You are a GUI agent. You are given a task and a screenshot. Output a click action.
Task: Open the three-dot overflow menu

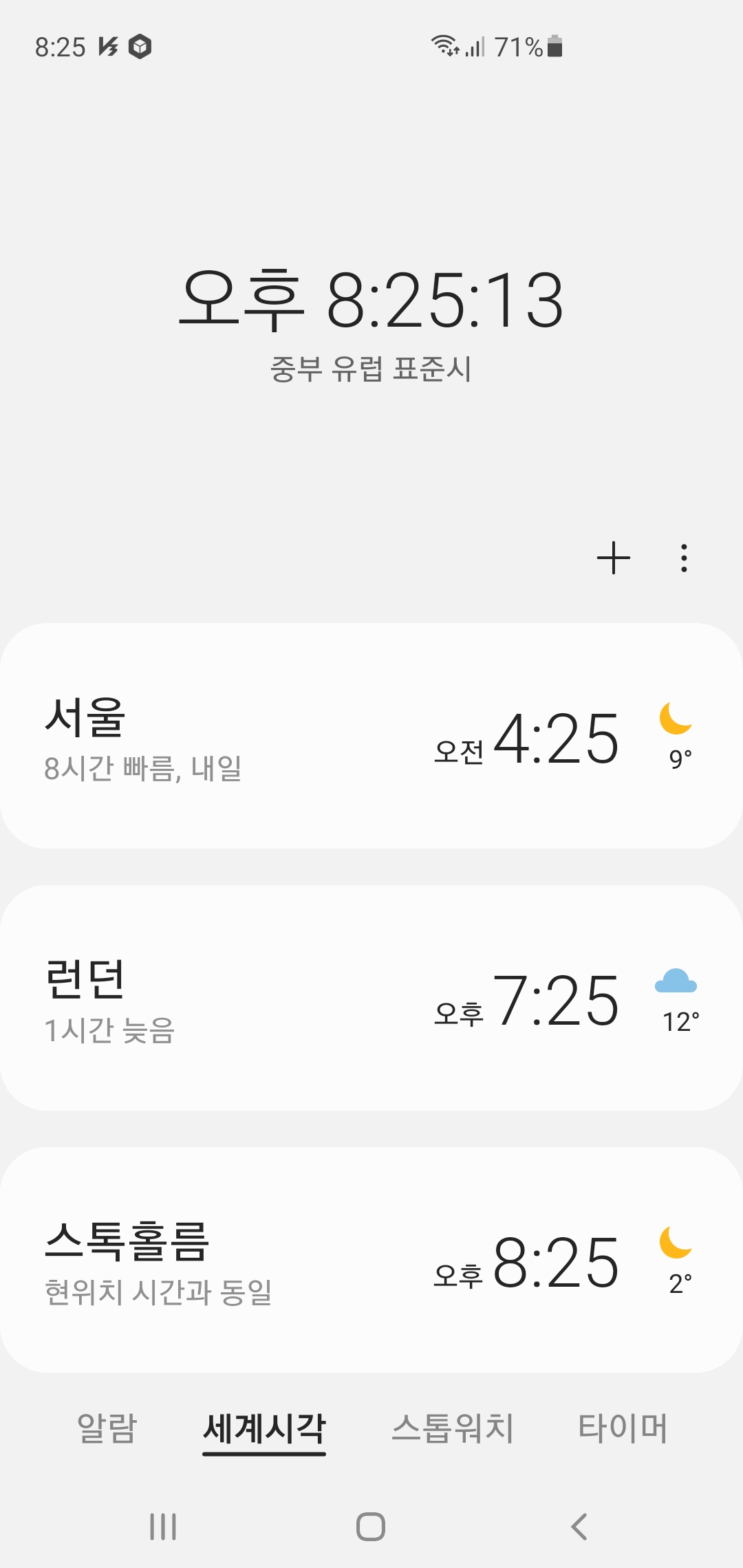pos(683,558)
